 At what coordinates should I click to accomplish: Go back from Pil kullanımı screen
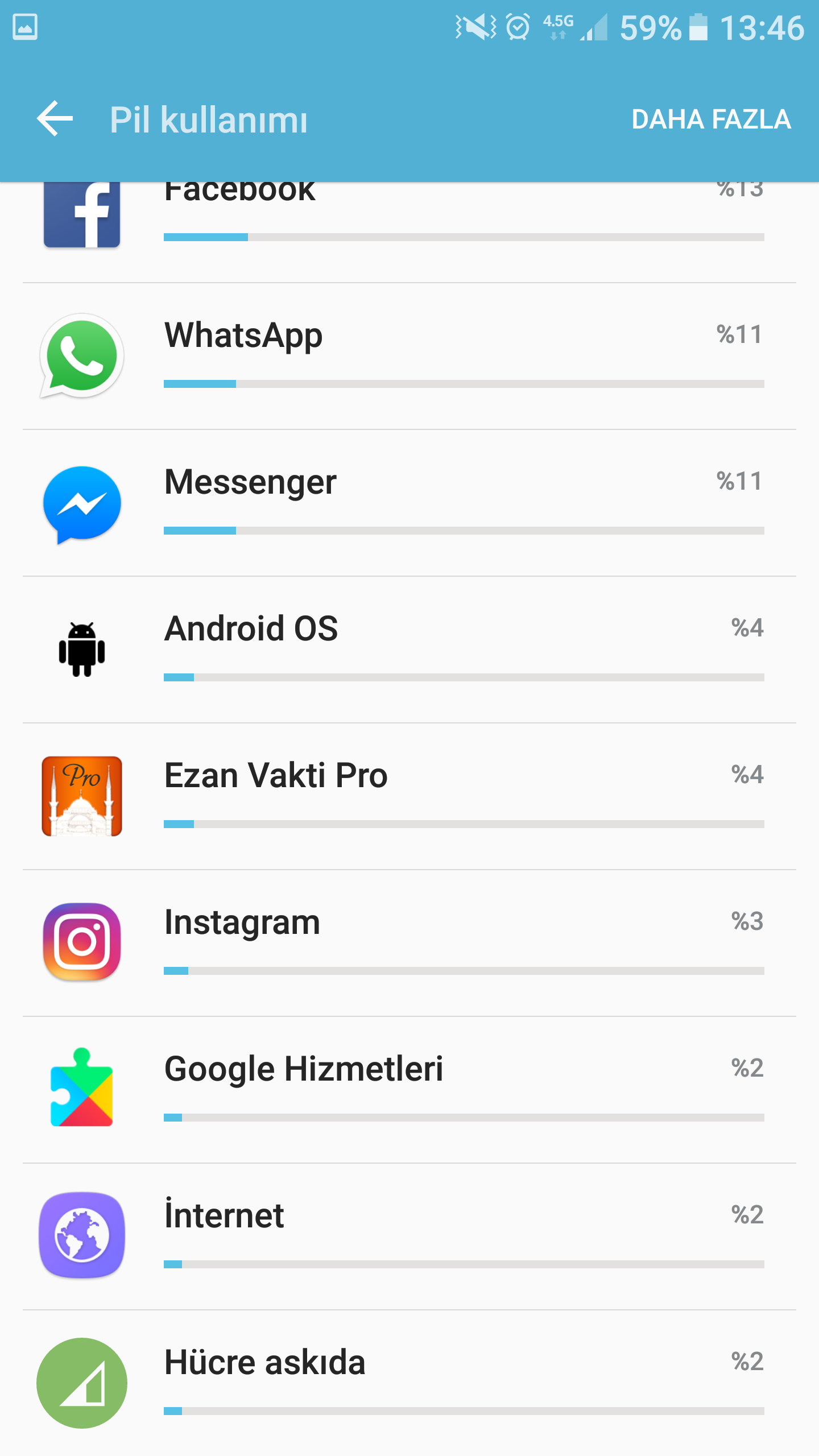coord(55,119)
